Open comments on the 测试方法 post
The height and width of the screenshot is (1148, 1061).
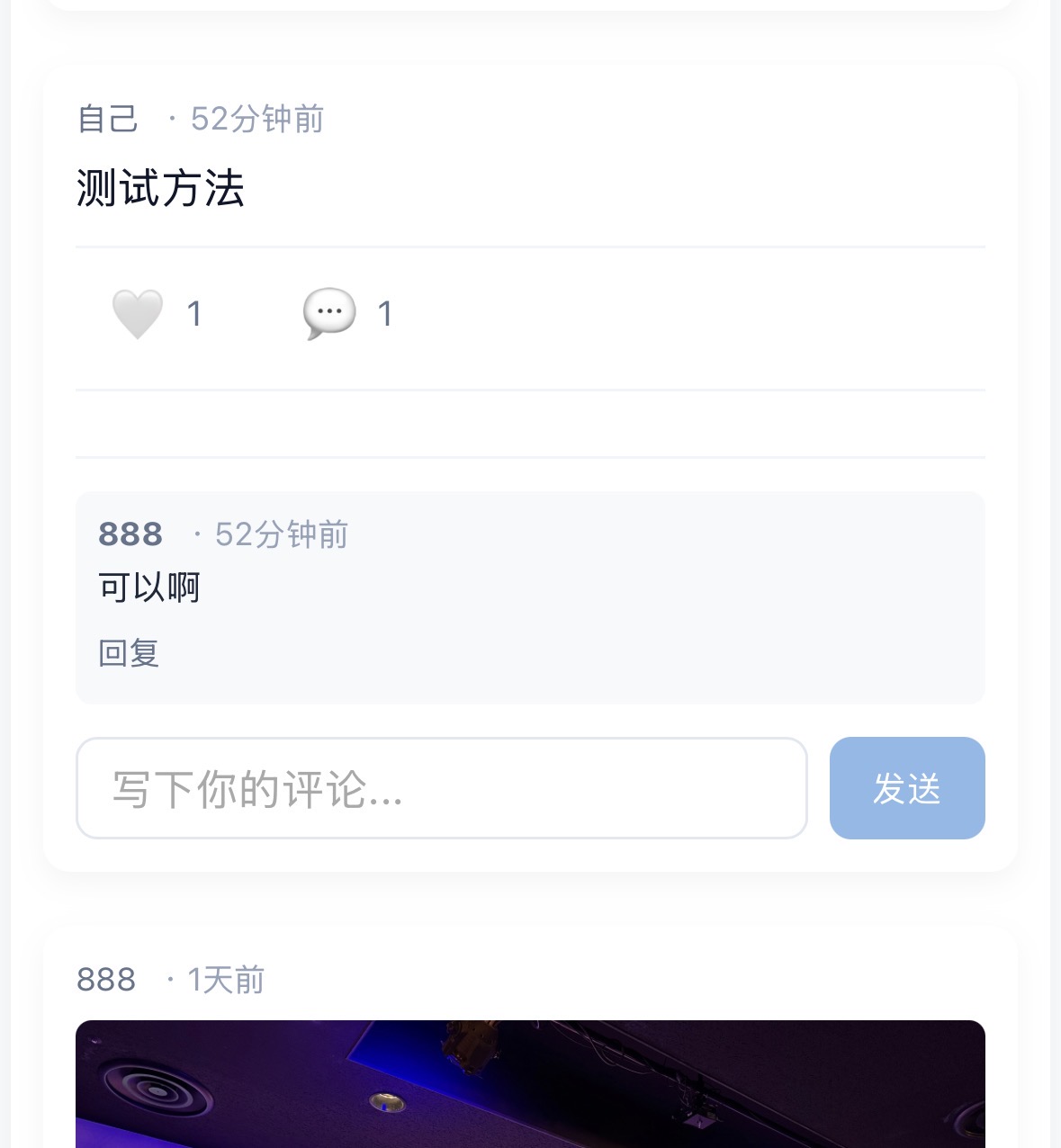tap(329, 314)
